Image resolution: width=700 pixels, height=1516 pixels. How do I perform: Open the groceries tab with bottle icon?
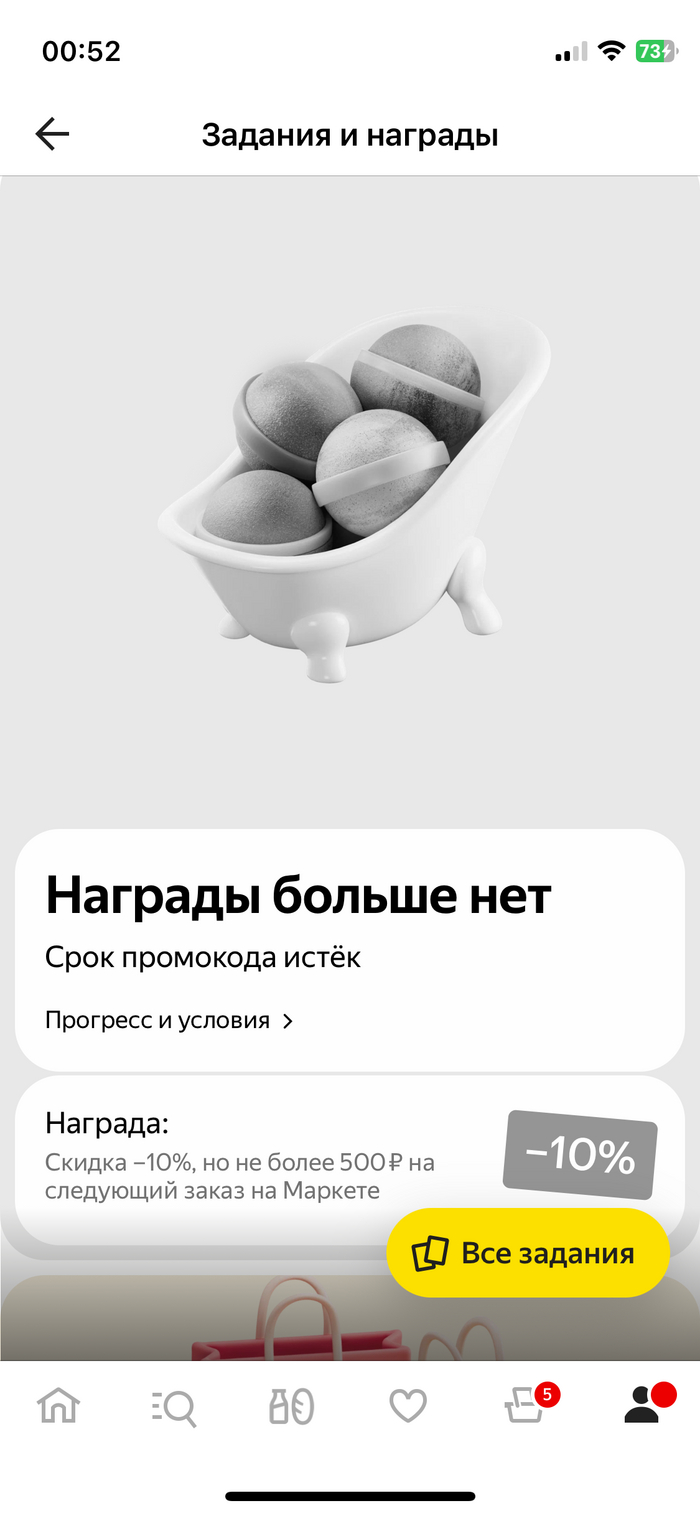tap(291, 1406)
